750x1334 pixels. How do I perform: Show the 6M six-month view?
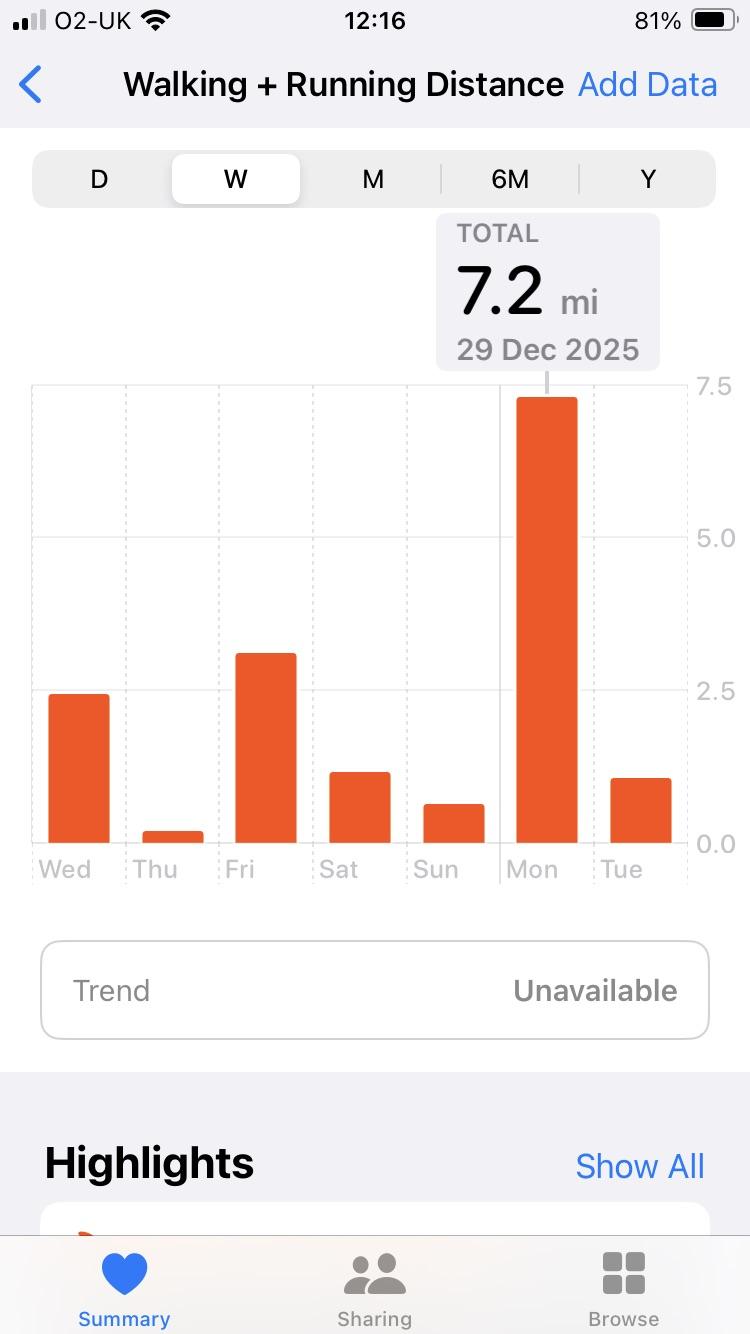coord(510,179)
